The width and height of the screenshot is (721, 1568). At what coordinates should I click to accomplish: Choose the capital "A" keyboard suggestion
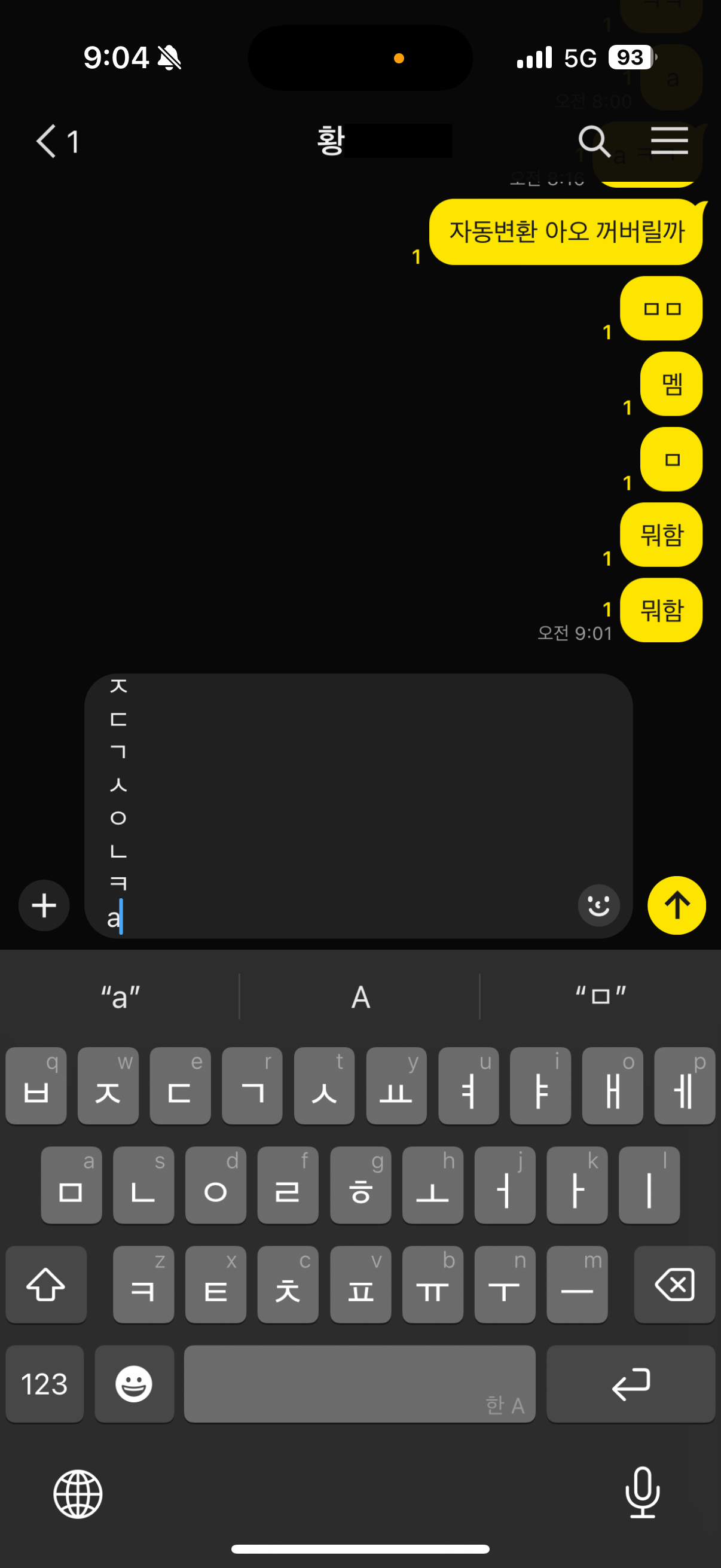coord(360,997)
